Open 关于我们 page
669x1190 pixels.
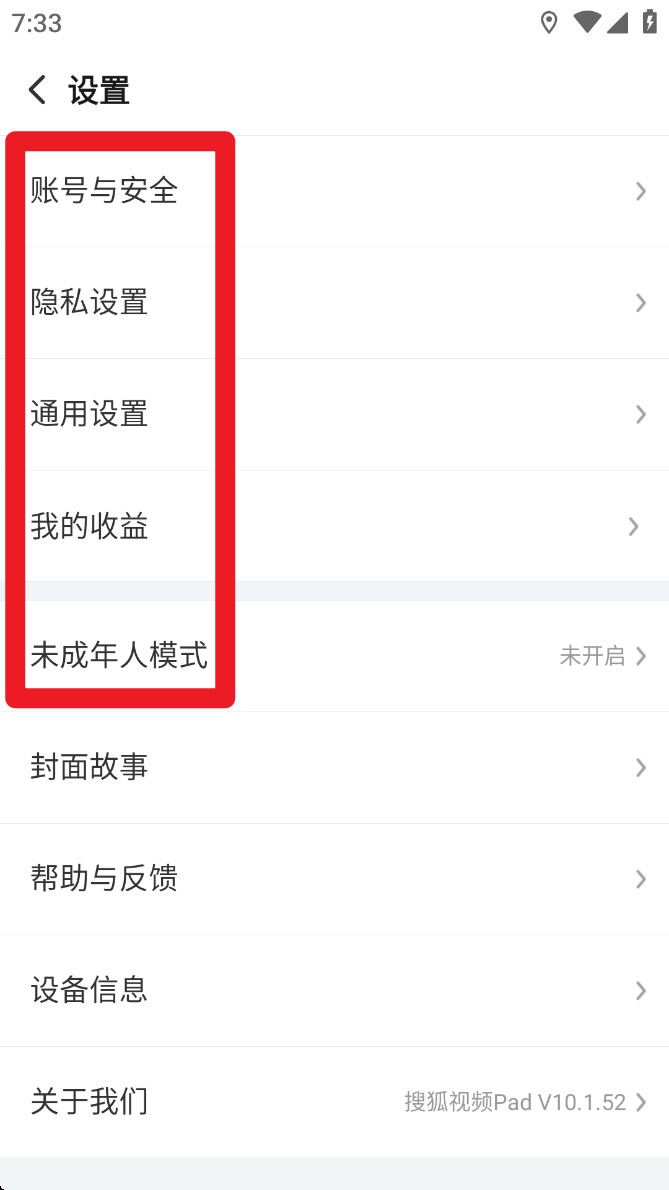(334, 1102)
